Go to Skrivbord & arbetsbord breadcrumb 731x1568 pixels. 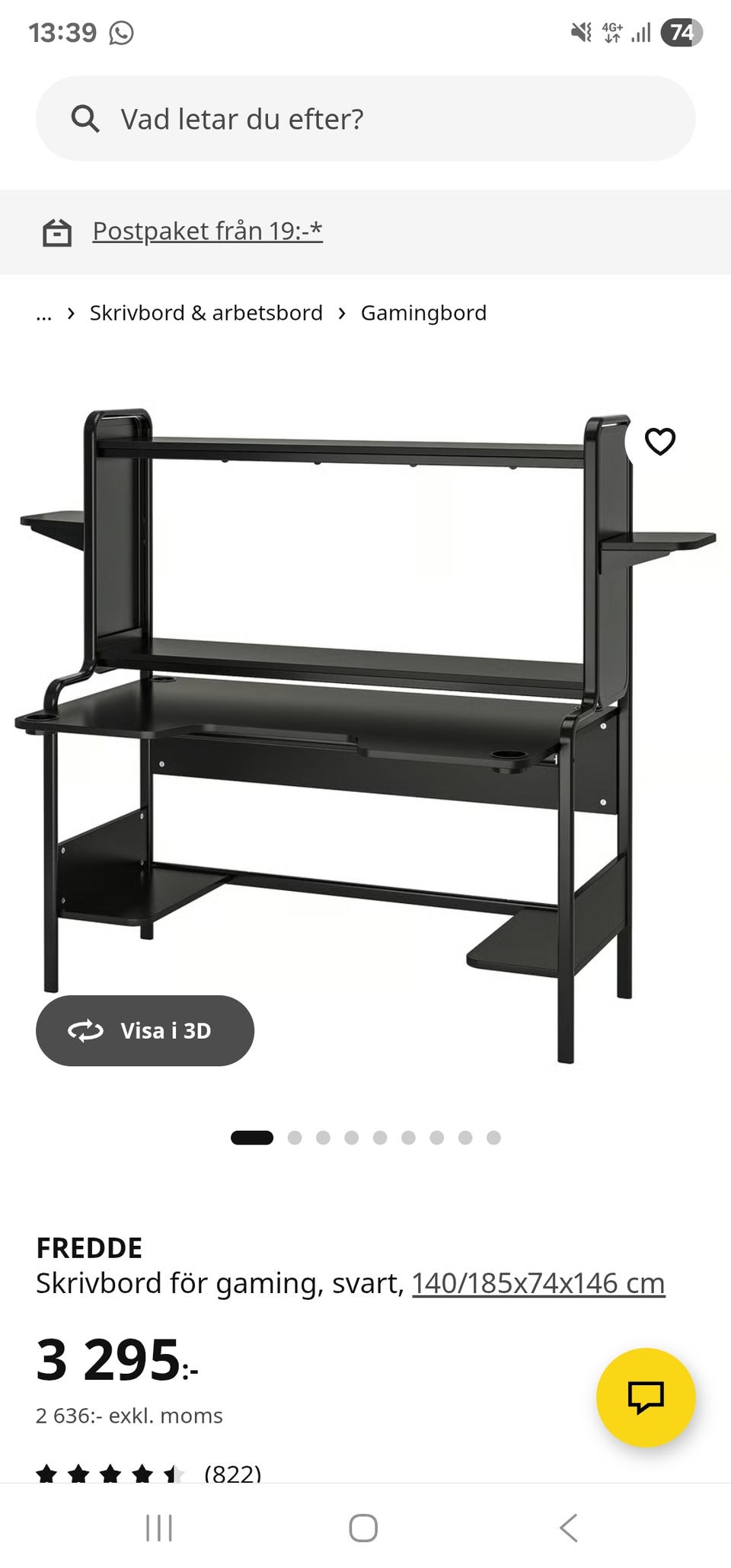click(206, 313)
